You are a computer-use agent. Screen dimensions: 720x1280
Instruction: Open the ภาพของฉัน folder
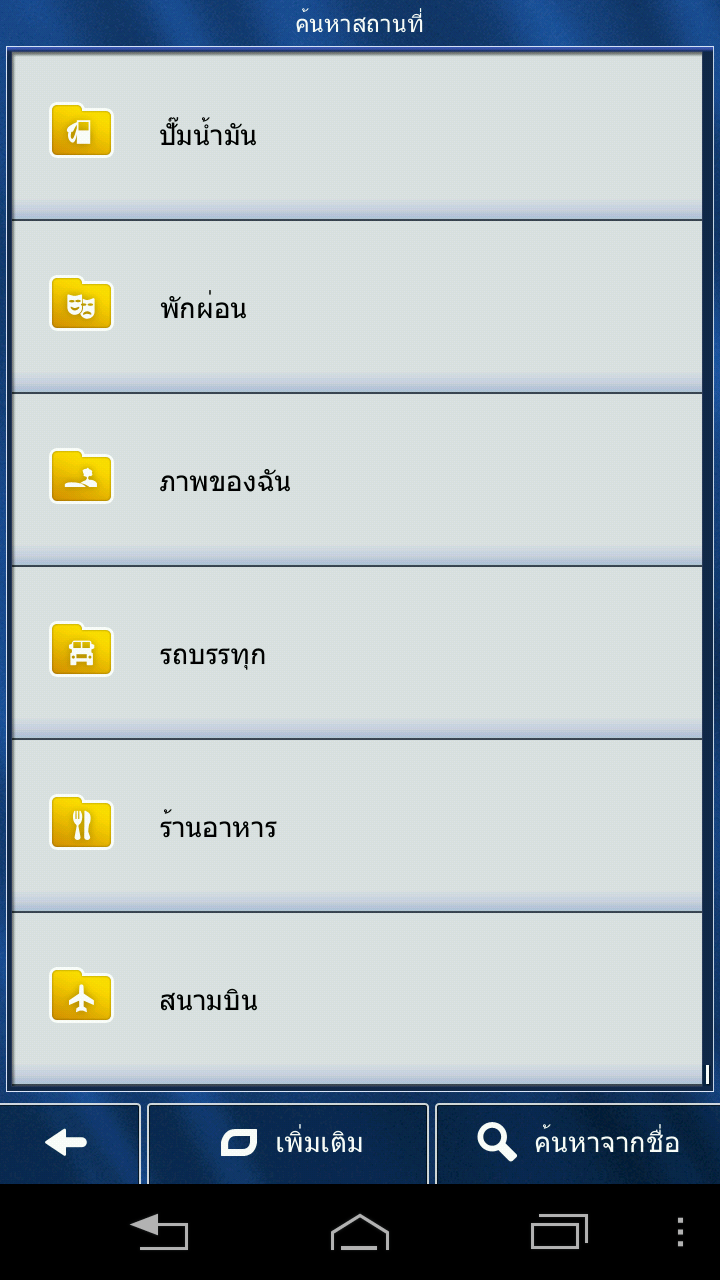pyautogui.click(x=357, y=480)
